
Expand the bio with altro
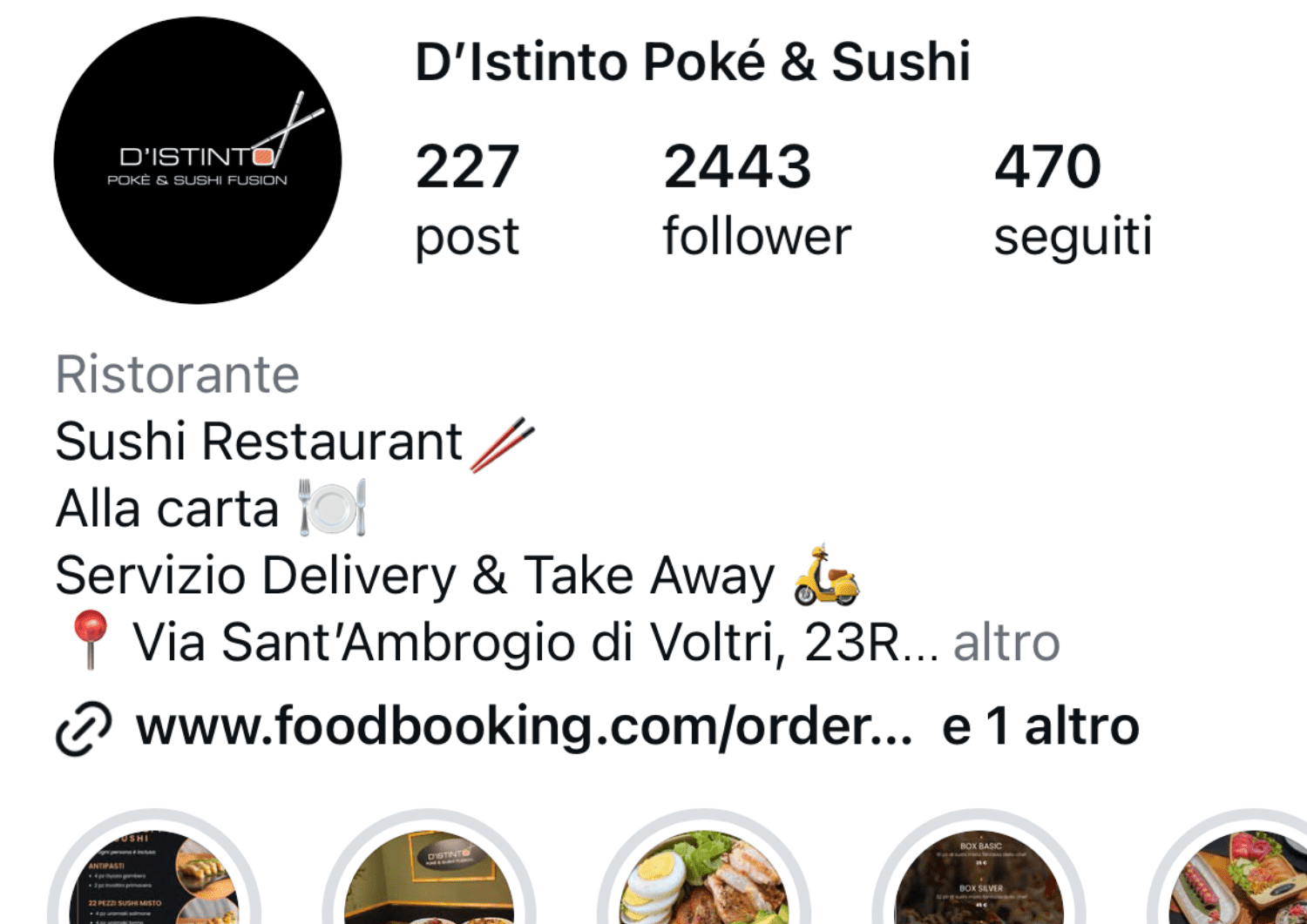(1006, 644)
